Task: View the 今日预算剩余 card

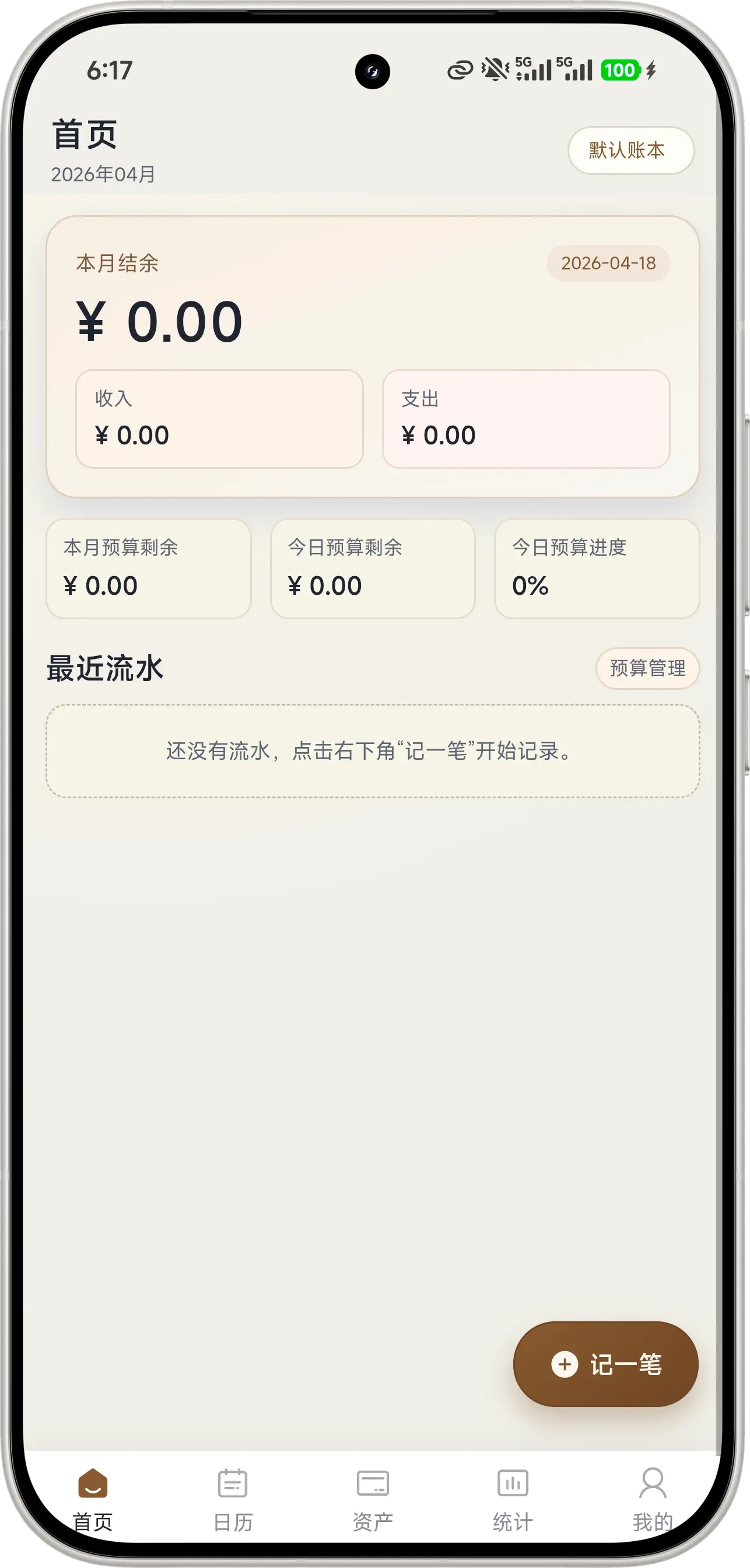Action: tap(373, 569)
